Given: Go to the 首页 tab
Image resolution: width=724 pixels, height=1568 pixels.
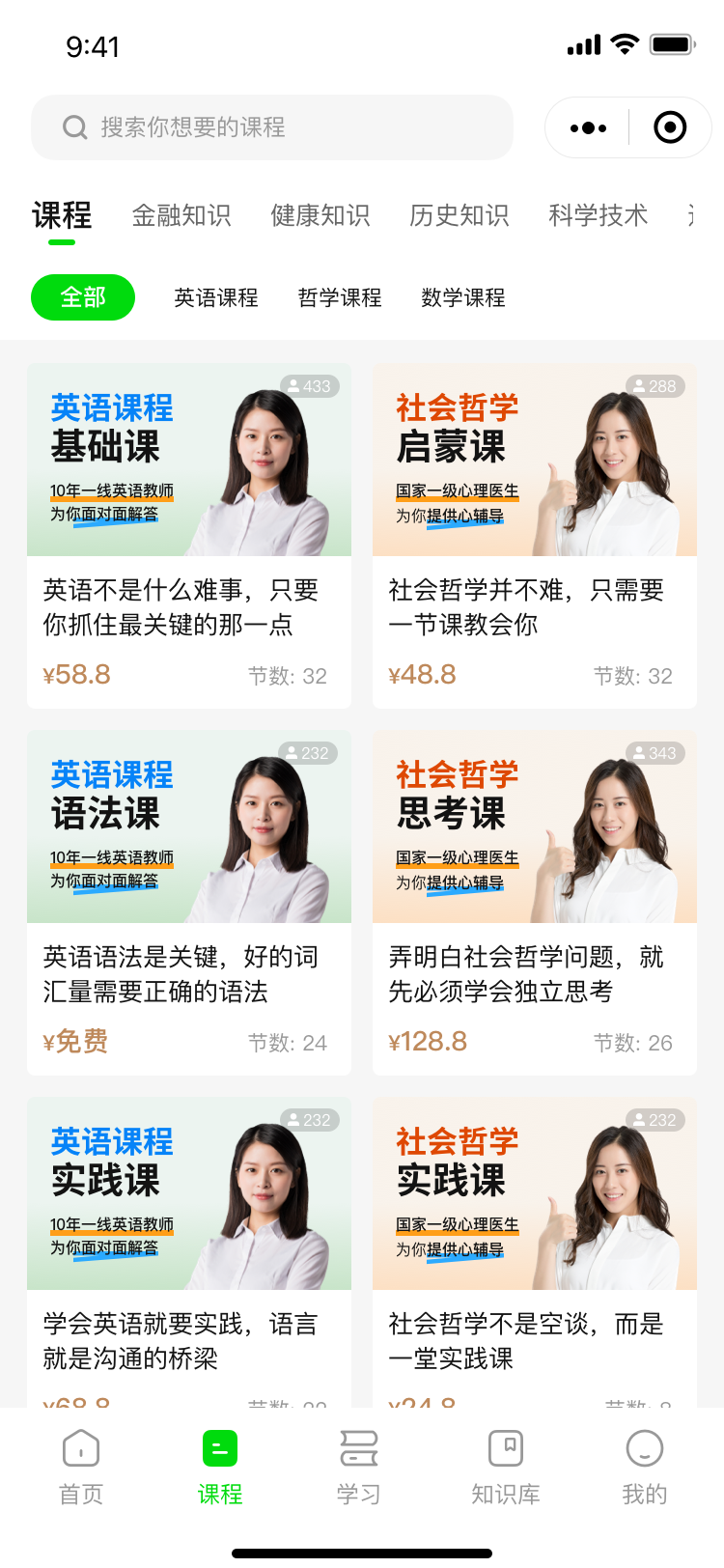Looking at the screenshot, I should click(81, 1468).
